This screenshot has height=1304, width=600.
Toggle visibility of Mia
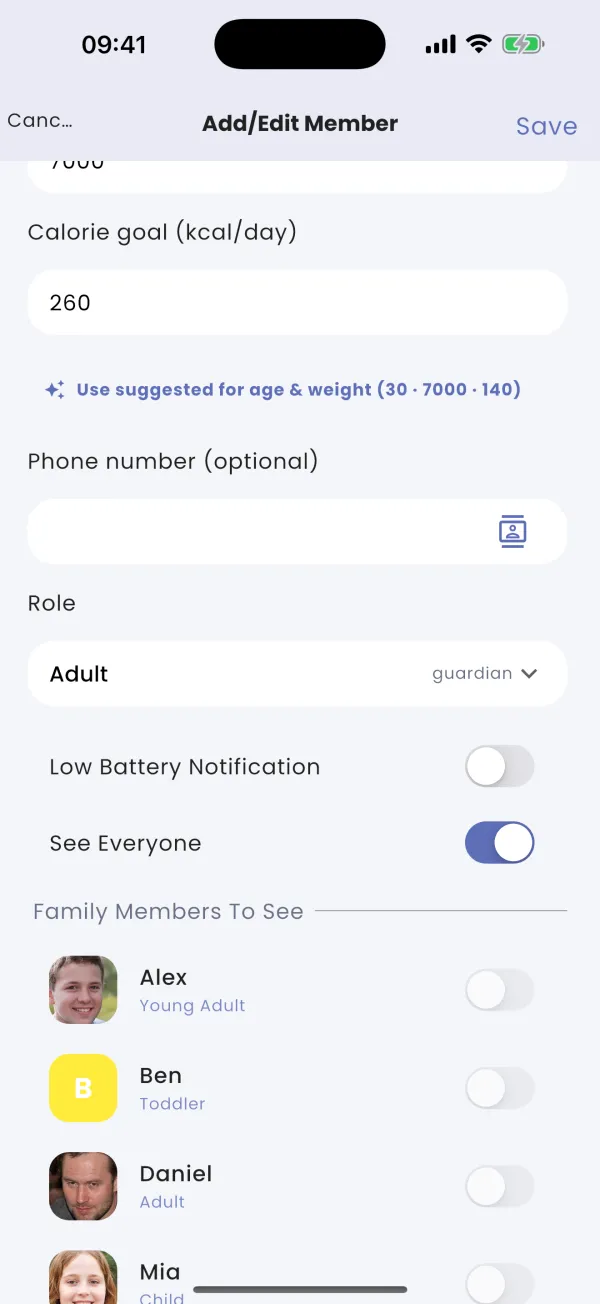pos(500,1283)
